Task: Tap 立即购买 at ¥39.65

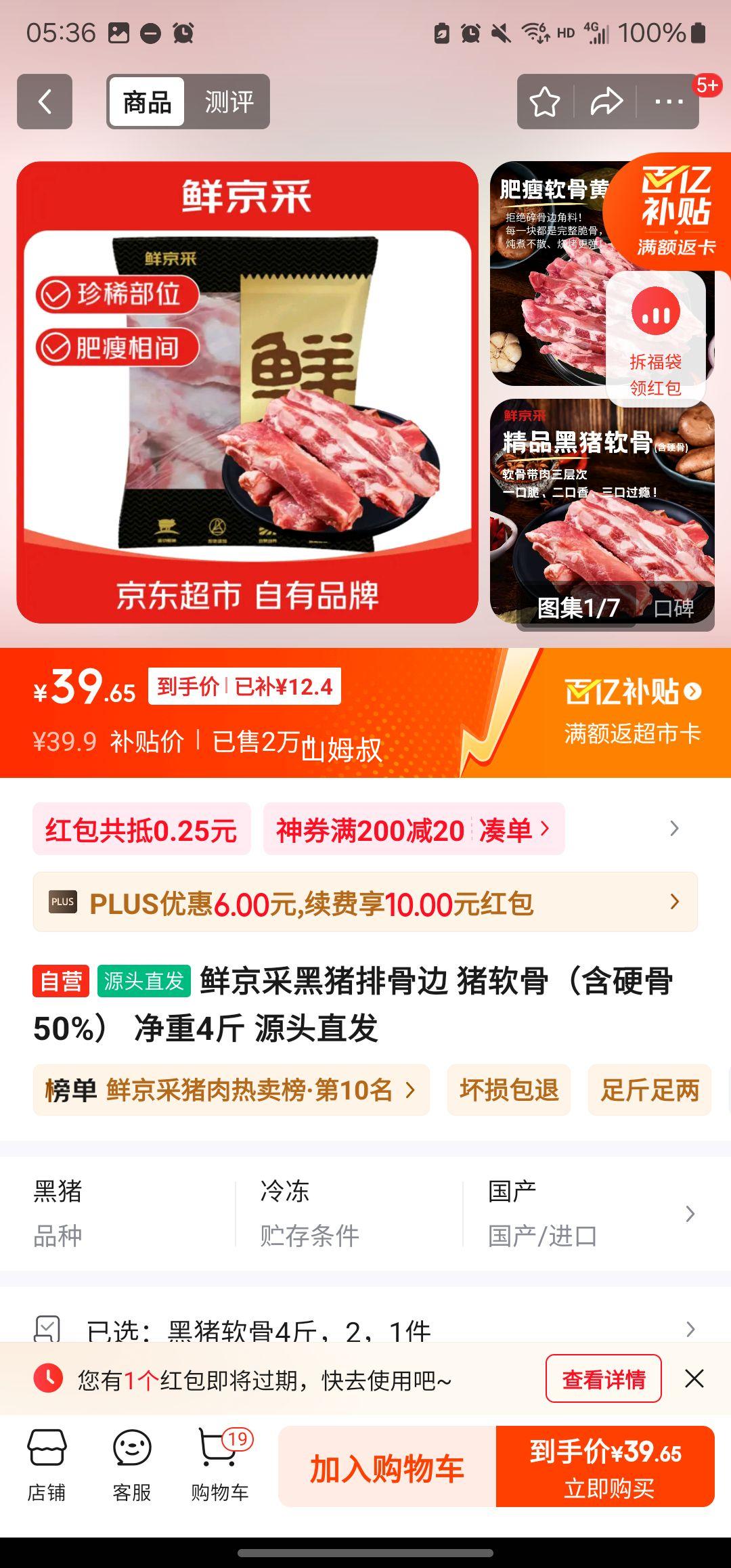Action: click(x=606, y=1466)
